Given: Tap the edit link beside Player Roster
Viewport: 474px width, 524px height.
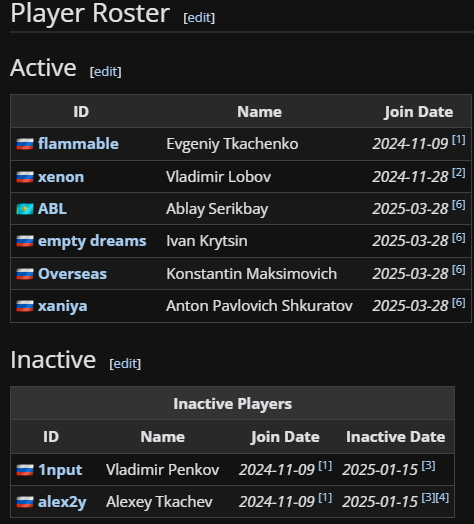Looking at the screenshot, I should (199, 18).
